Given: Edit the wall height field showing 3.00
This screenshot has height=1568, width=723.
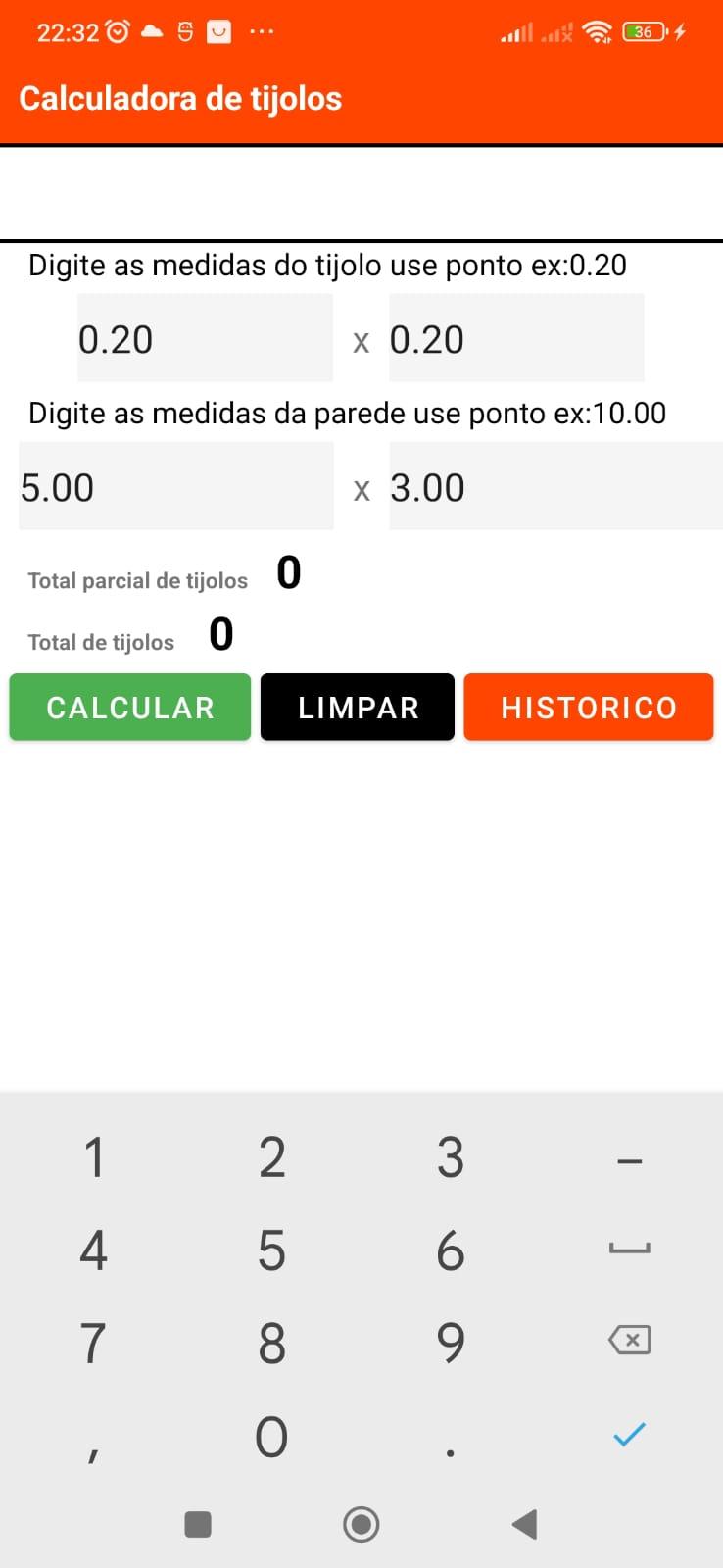Looking at the screenshot, I should [555, 486].
